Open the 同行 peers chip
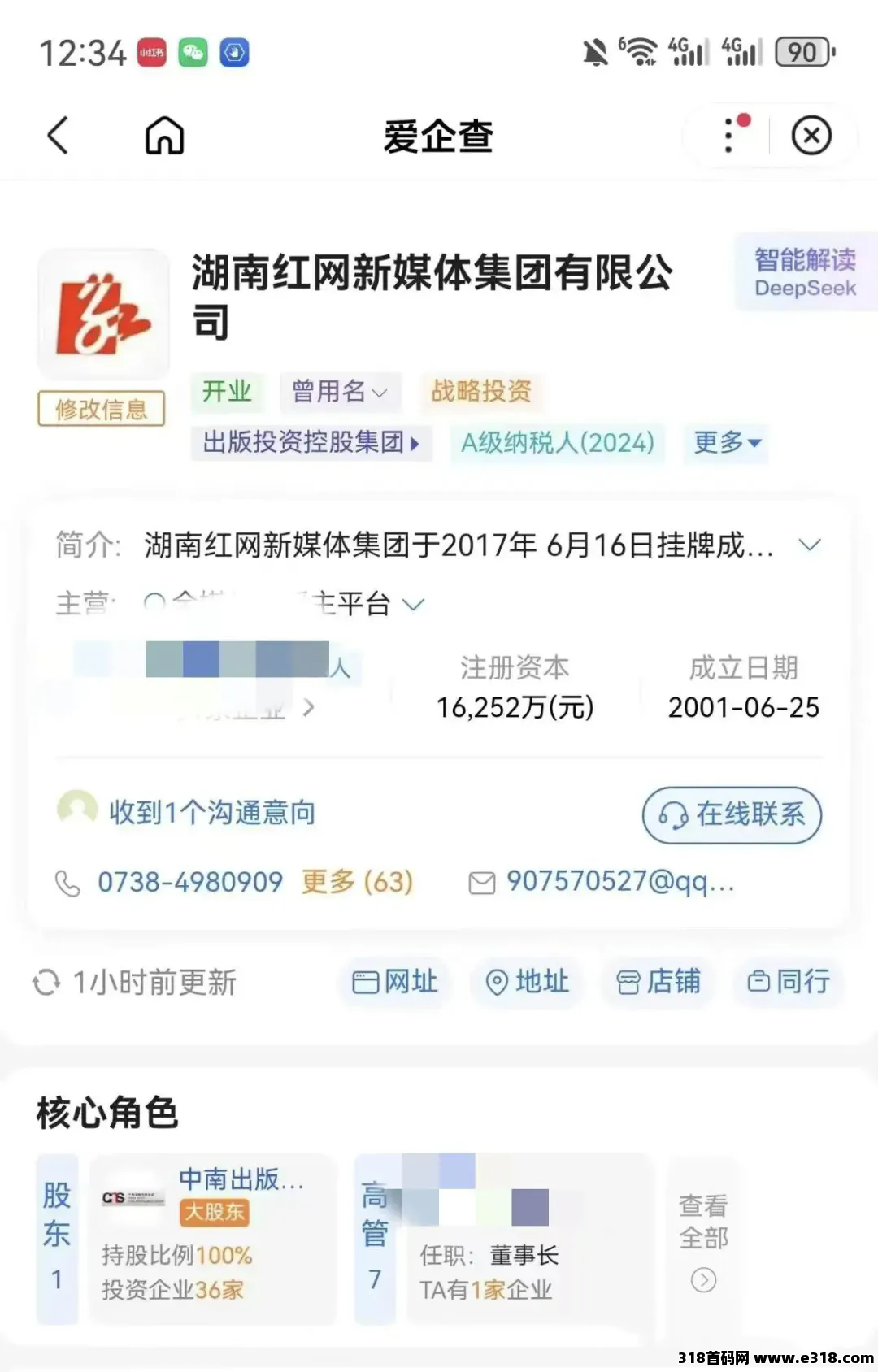The height and width of the screenshot is (1372, 878). [789, 982]
